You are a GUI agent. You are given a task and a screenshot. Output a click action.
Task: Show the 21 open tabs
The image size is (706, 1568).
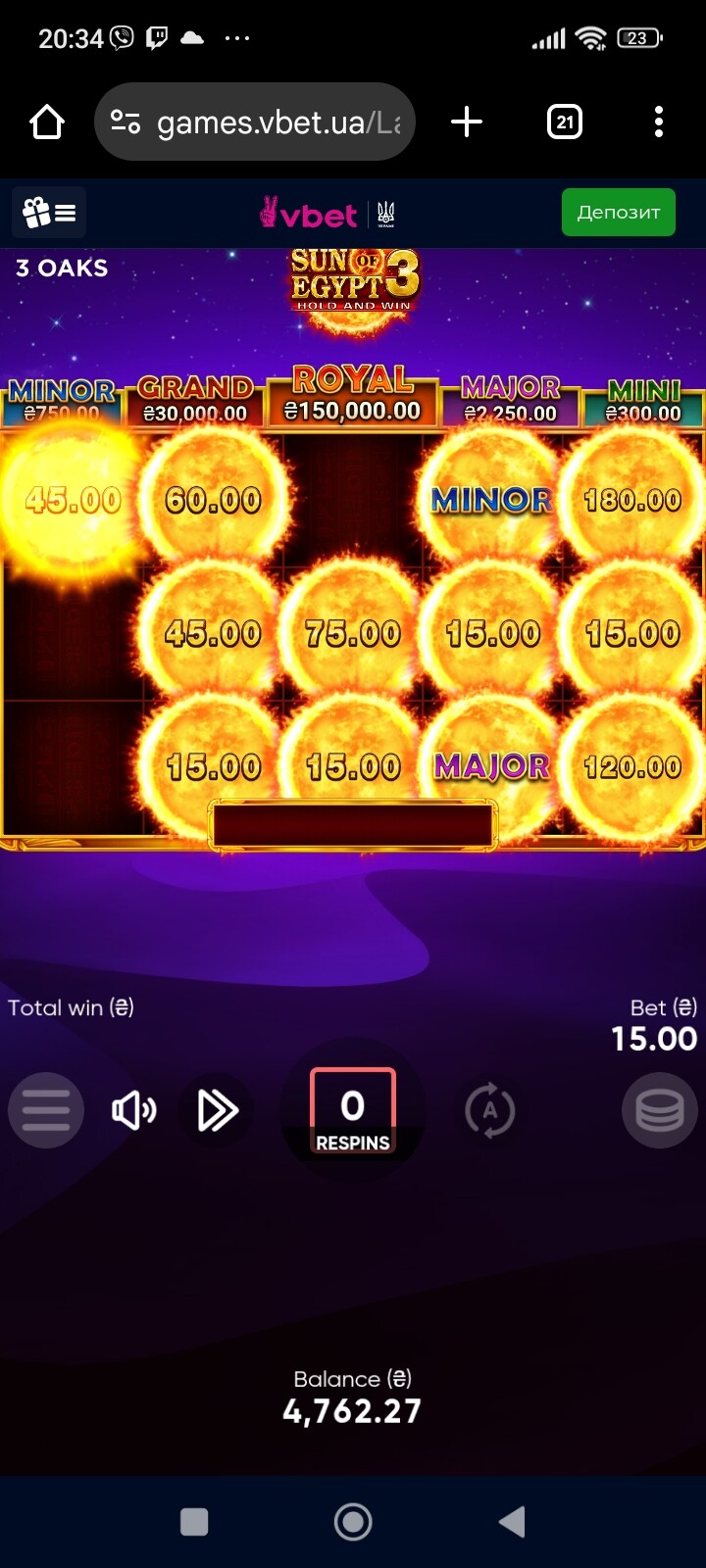(565, 122)
